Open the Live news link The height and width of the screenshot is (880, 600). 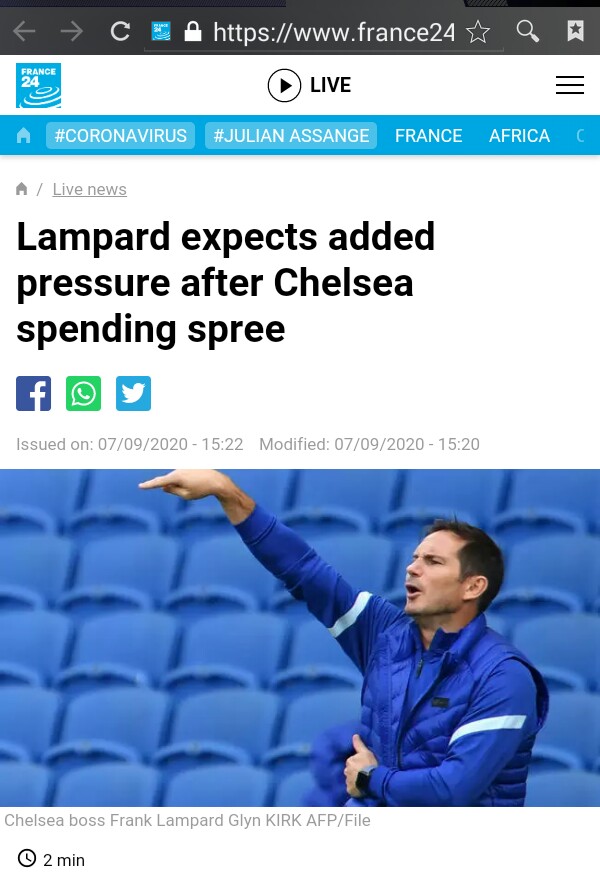coord(90,189)
